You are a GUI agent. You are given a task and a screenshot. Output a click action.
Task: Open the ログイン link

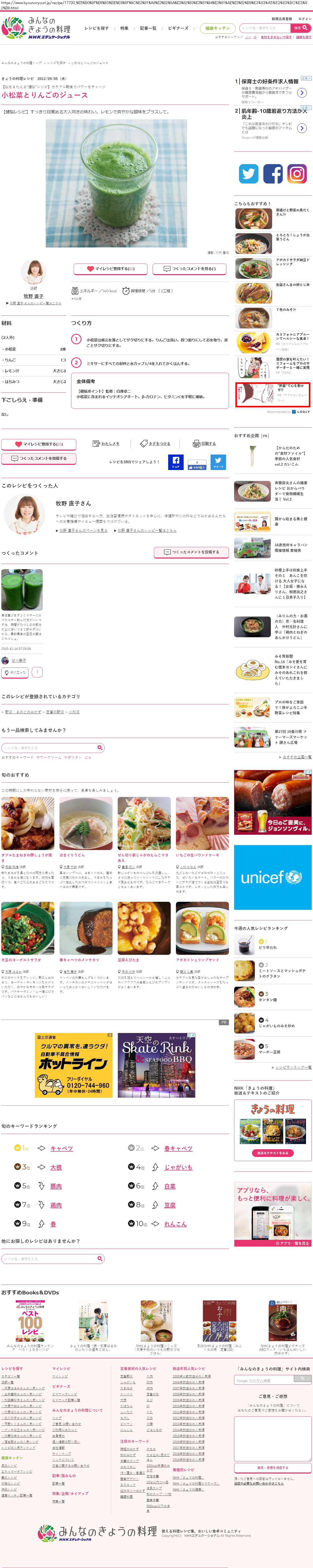304,19
